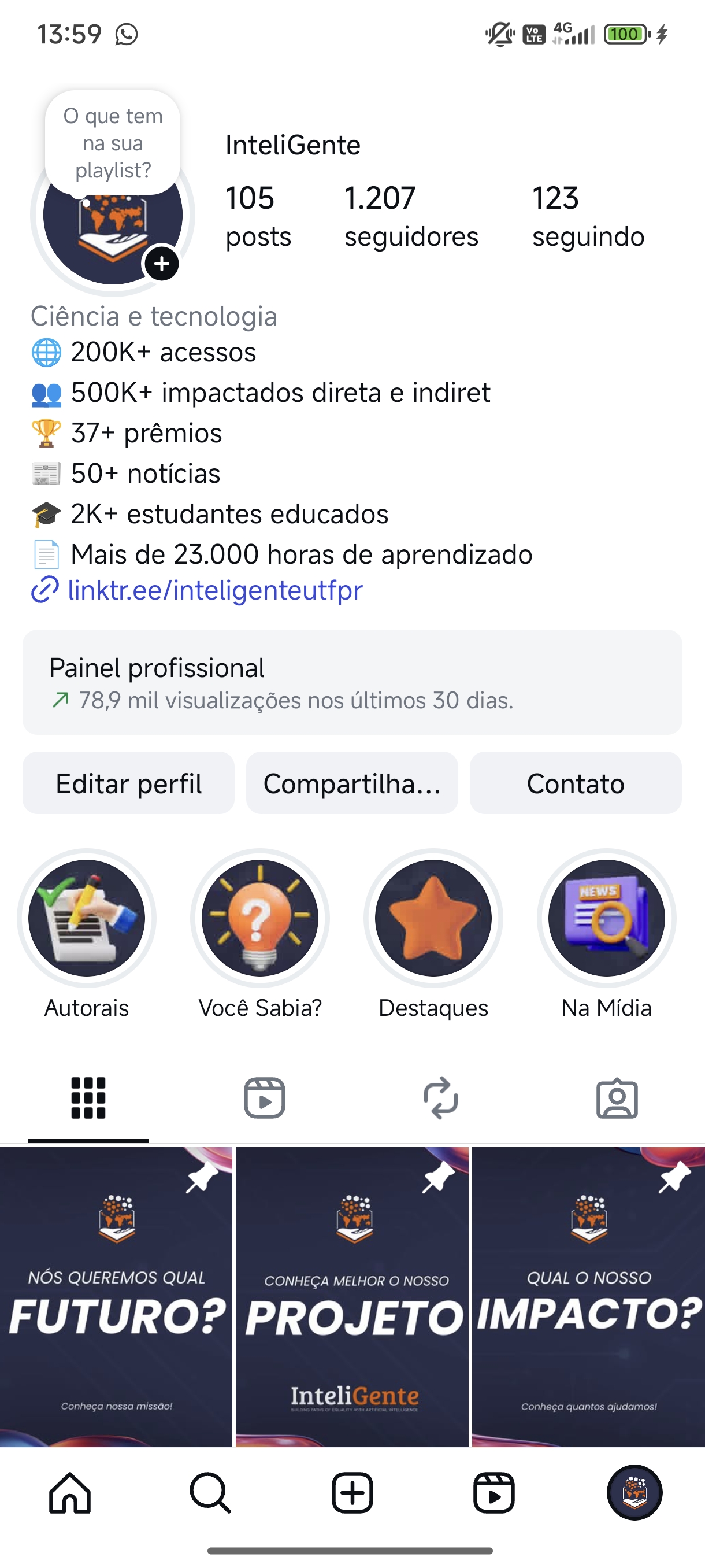The width and height of the screenshot is (705, 1568).
Task: Open search from the bottom bar
Action: tap(210, 1492)
